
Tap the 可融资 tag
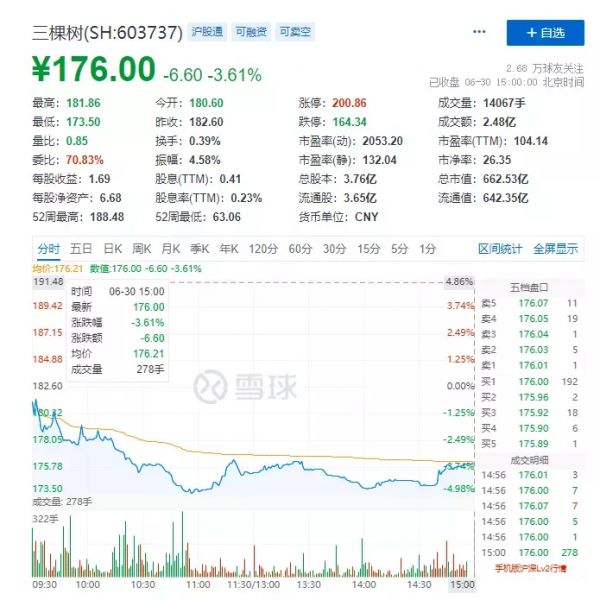(x=250, y=32)
